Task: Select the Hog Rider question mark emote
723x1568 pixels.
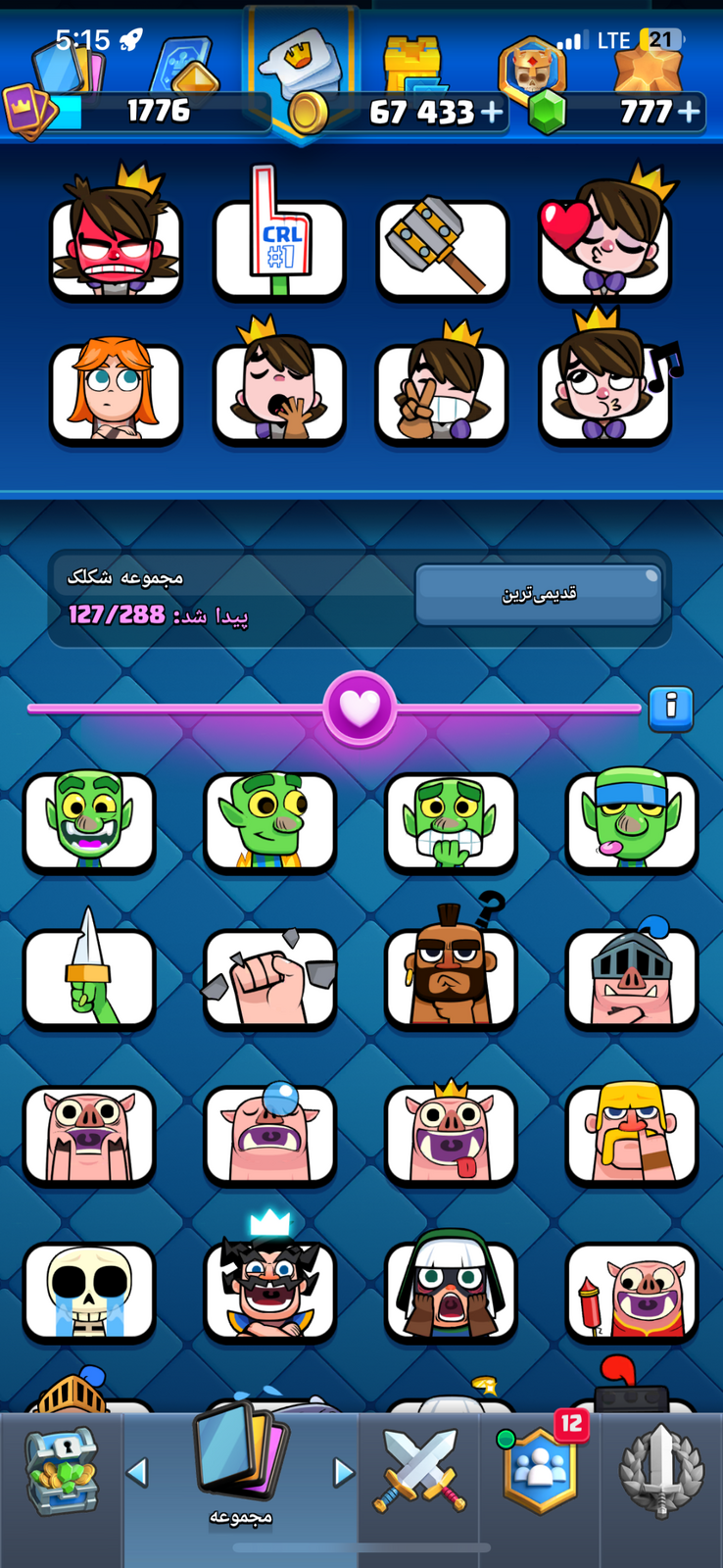Action: pyautogui.click(x=451, y=965)
